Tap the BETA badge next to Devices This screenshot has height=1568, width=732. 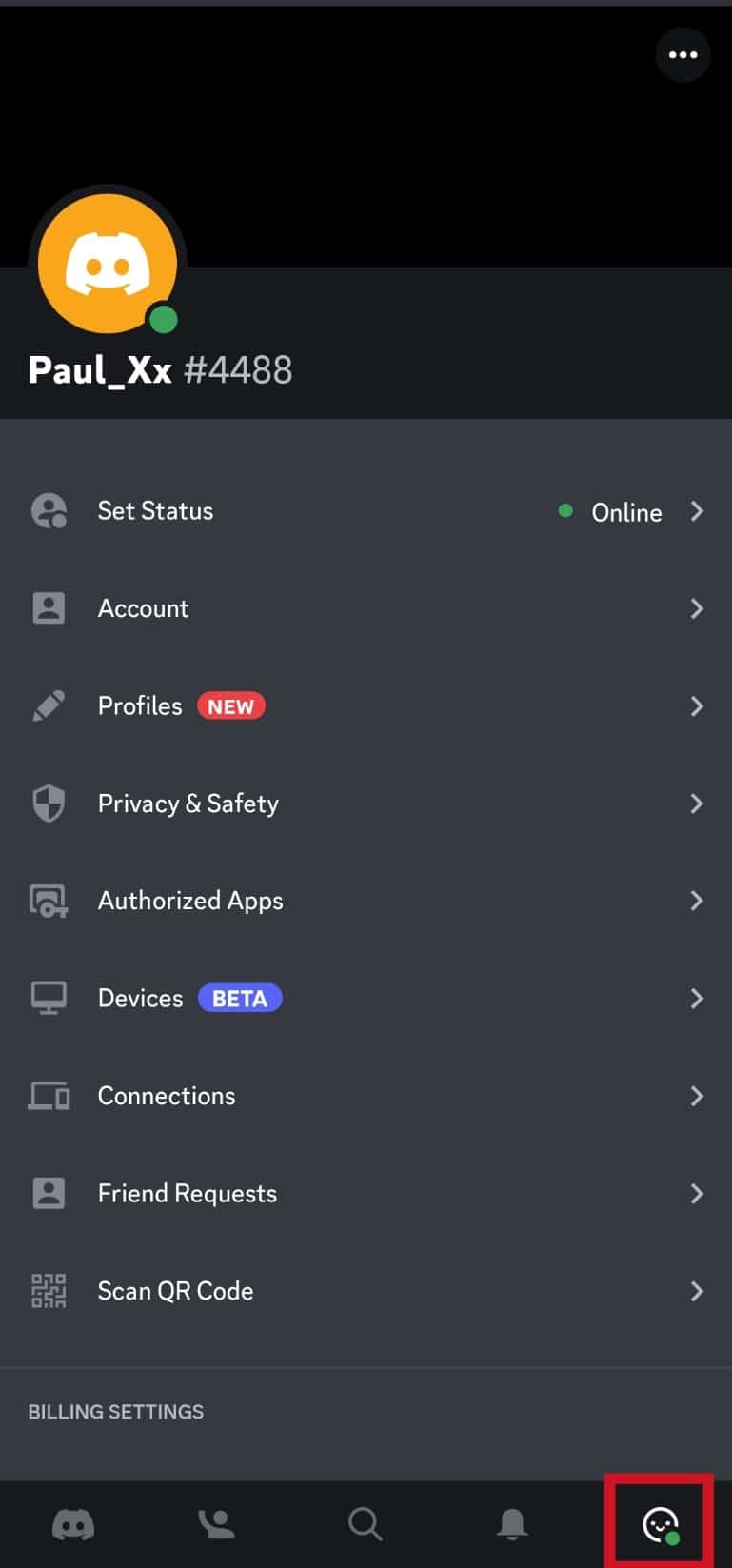coord(240,998)
